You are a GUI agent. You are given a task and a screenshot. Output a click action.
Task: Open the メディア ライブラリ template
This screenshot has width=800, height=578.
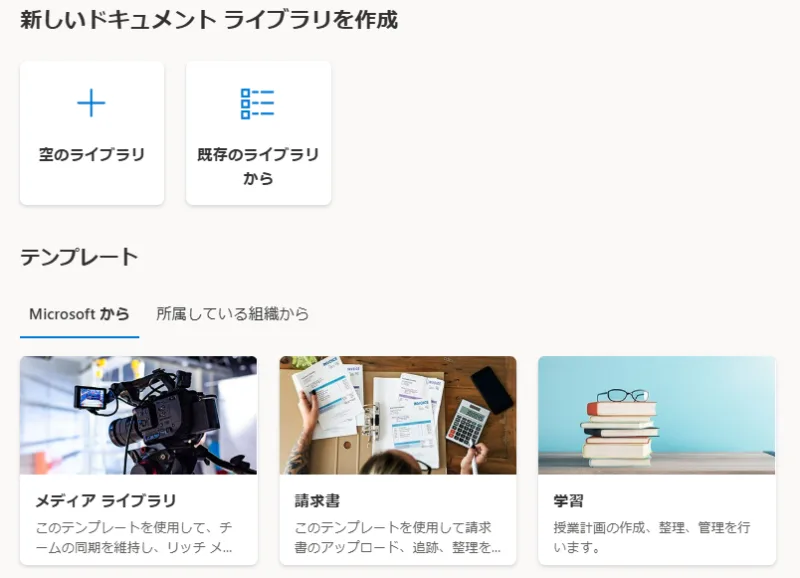[138, 460]
